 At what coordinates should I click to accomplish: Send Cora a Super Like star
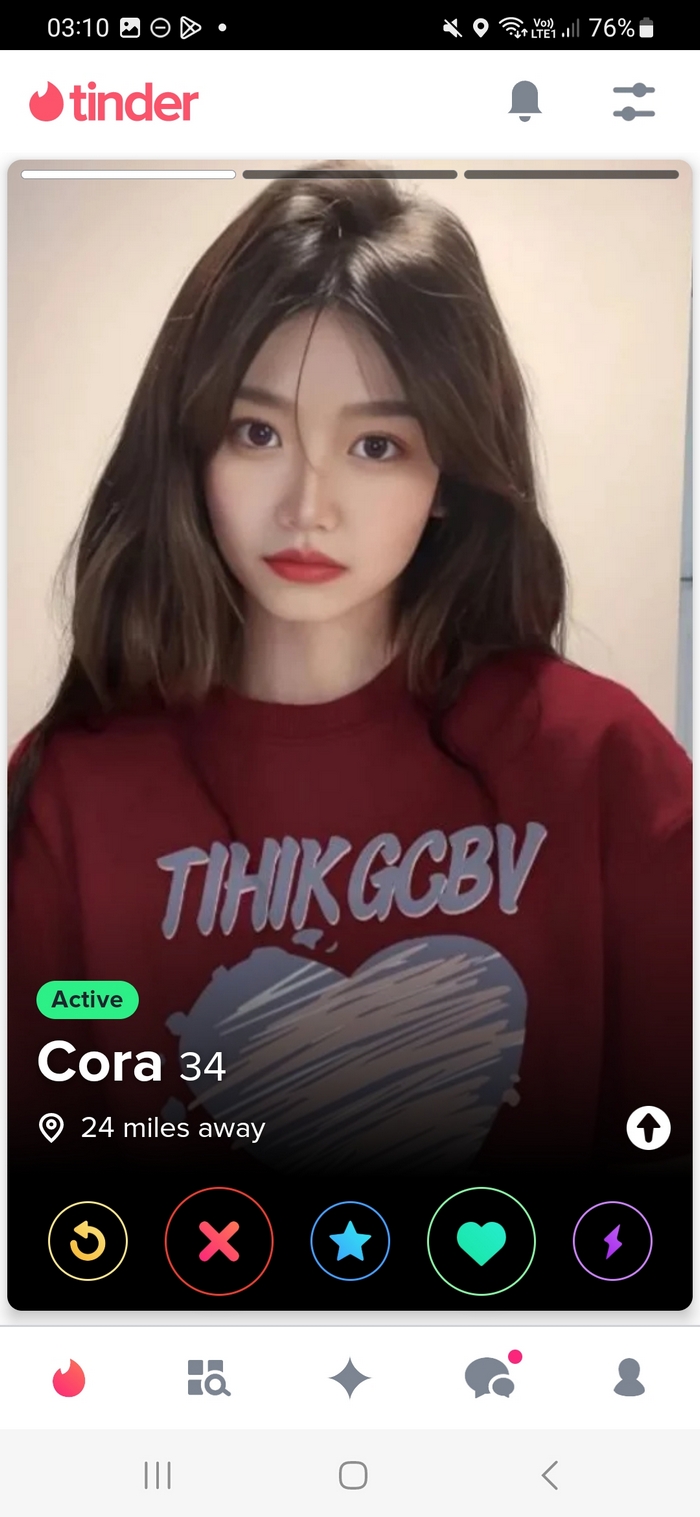pos(350,1241)
